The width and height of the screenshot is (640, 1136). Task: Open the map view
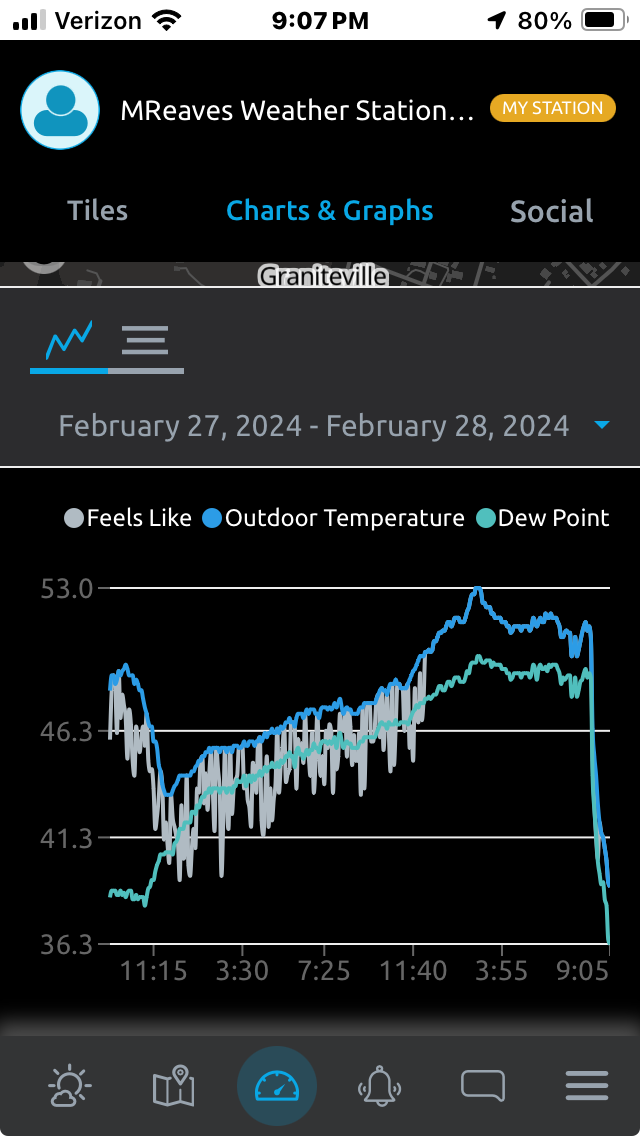click(173, 1087)
